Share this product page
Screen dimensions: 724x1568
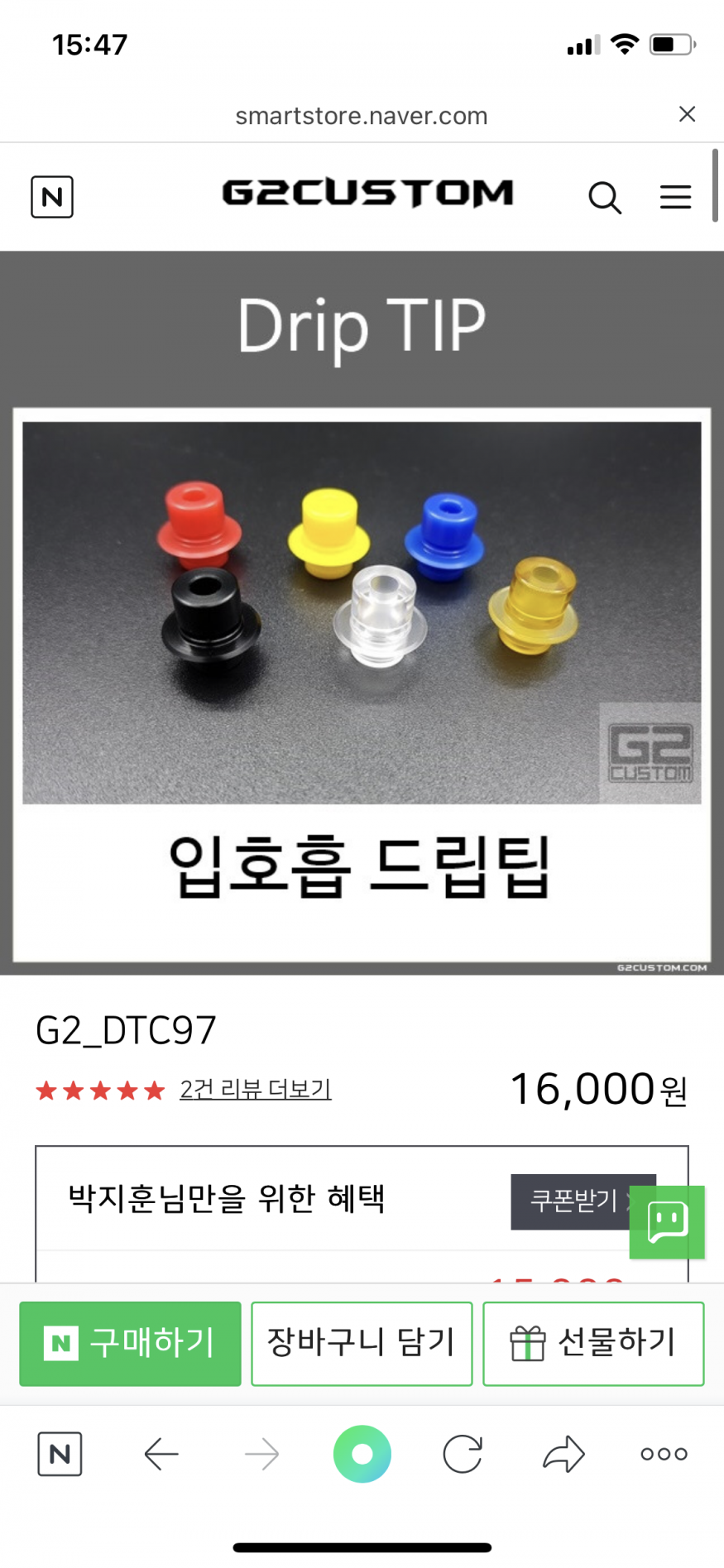(x=563, y=1454)
